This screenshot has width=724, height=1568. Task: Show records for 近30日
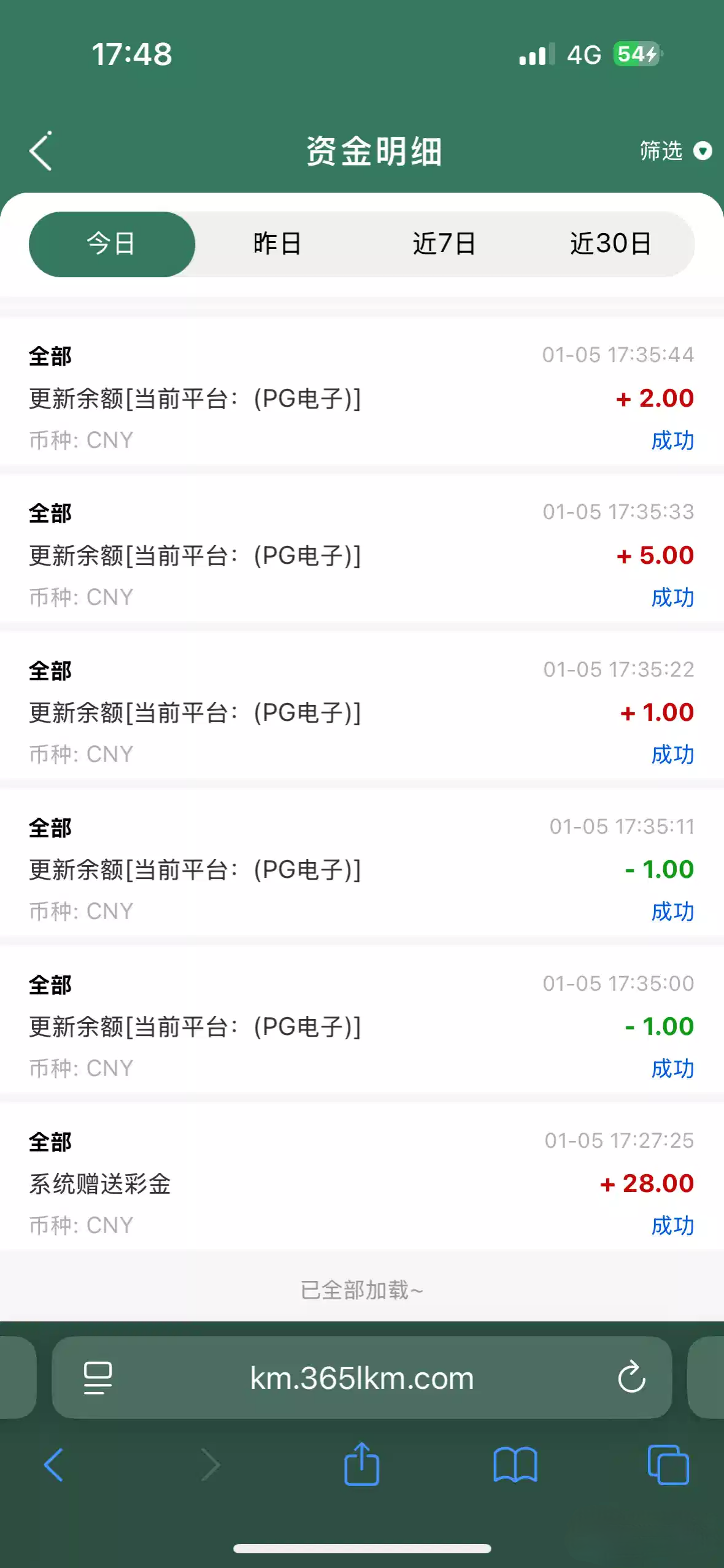coord(610,244)
